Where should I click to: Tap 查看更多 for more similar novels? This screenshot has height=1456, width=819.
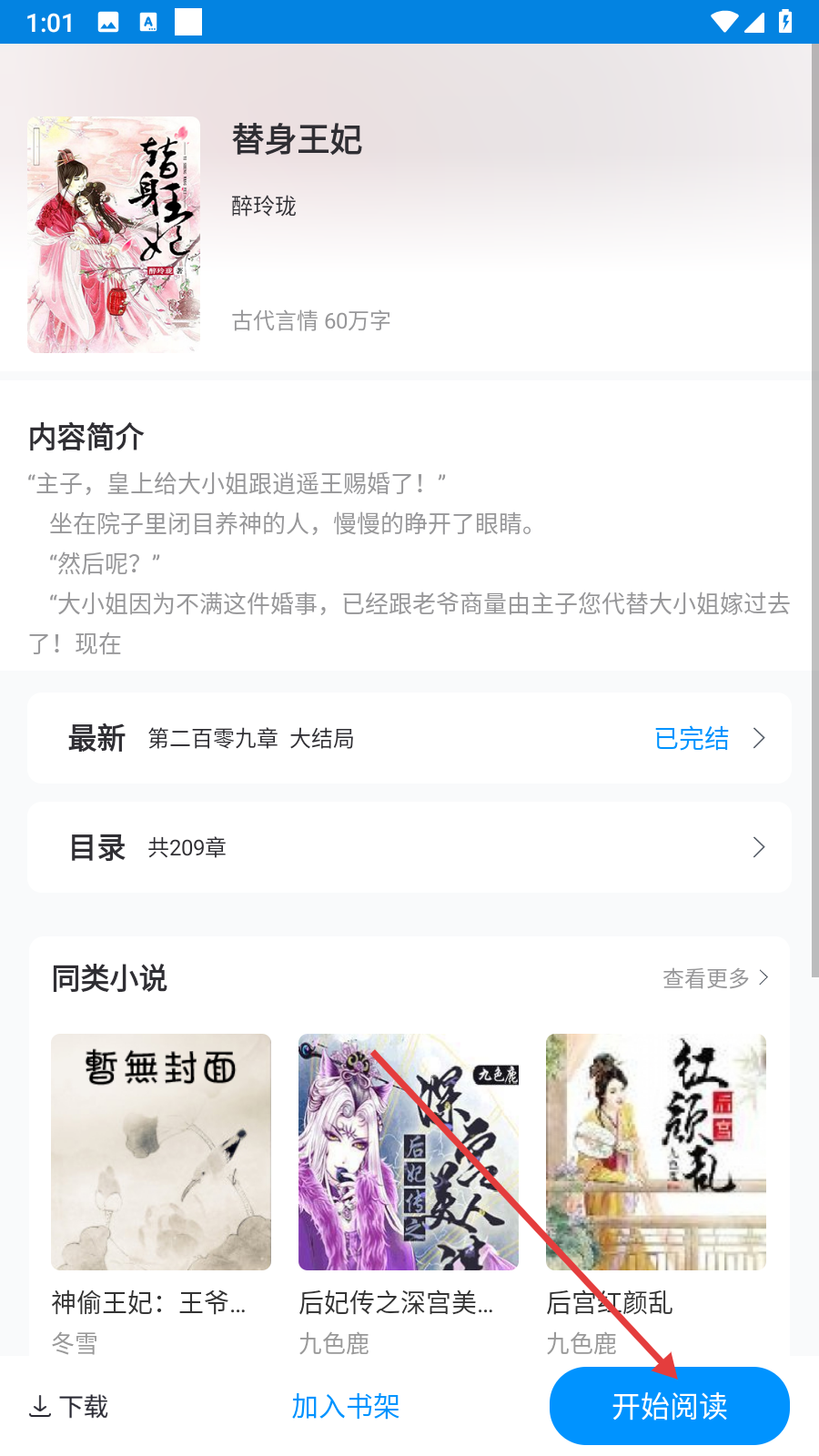pyautogui.click(x=715, y=978)
